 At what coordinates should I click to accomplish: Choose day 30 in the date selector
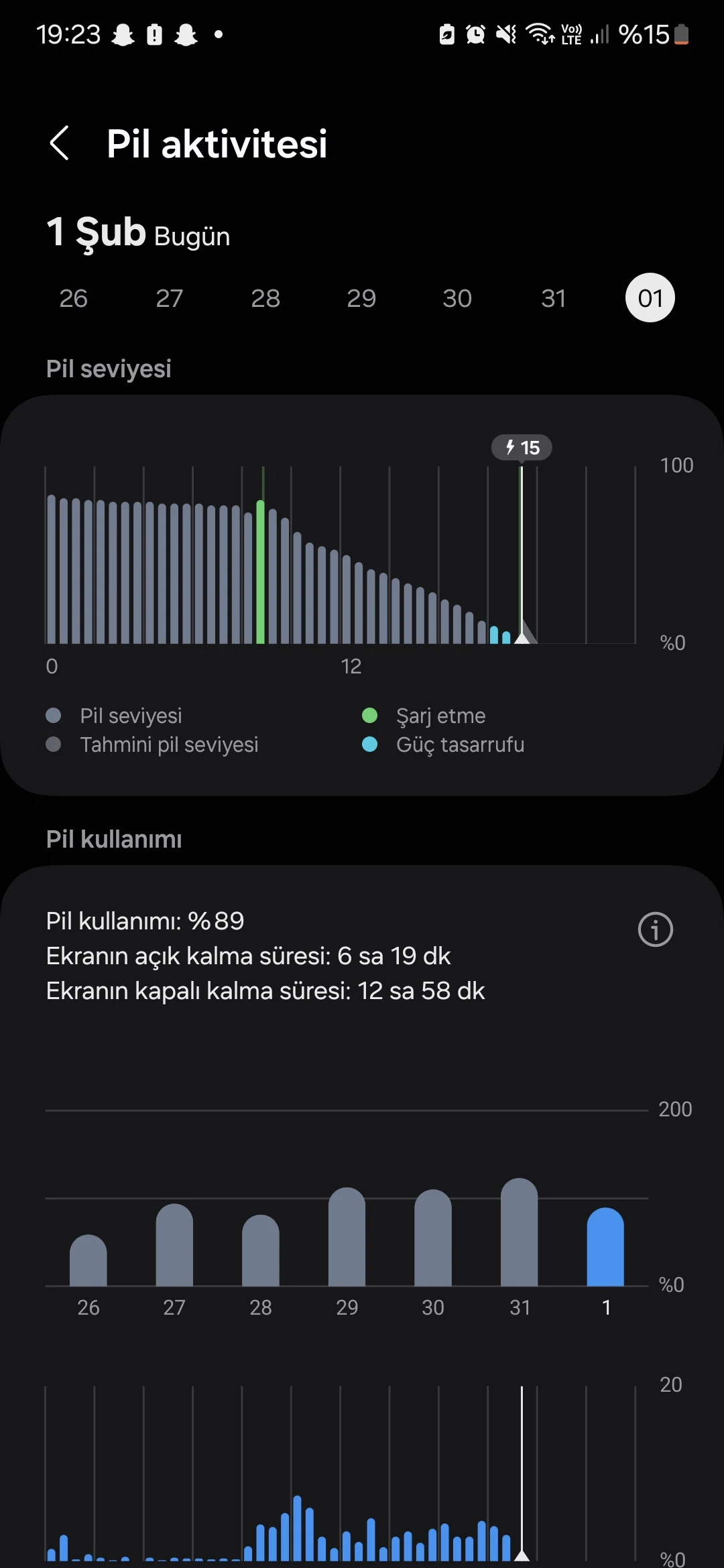click(x=457, y=298)
